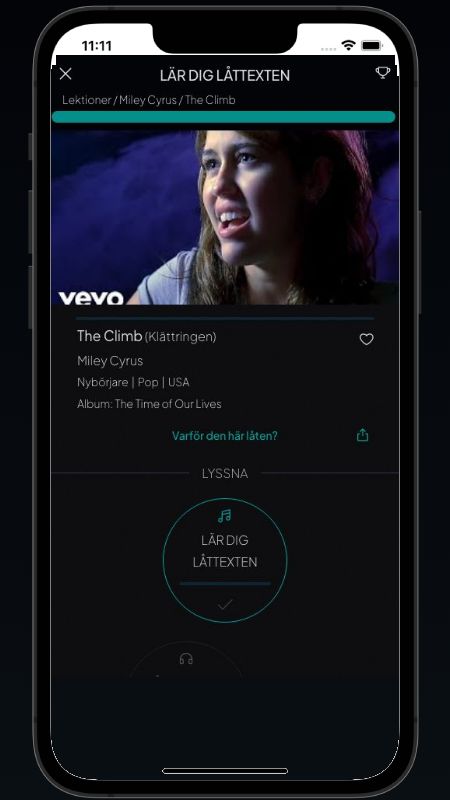The width and height of the screenshot is (450, 800).
Task: Start the Lär dig låttexten exercise
Action: (225, 560)
